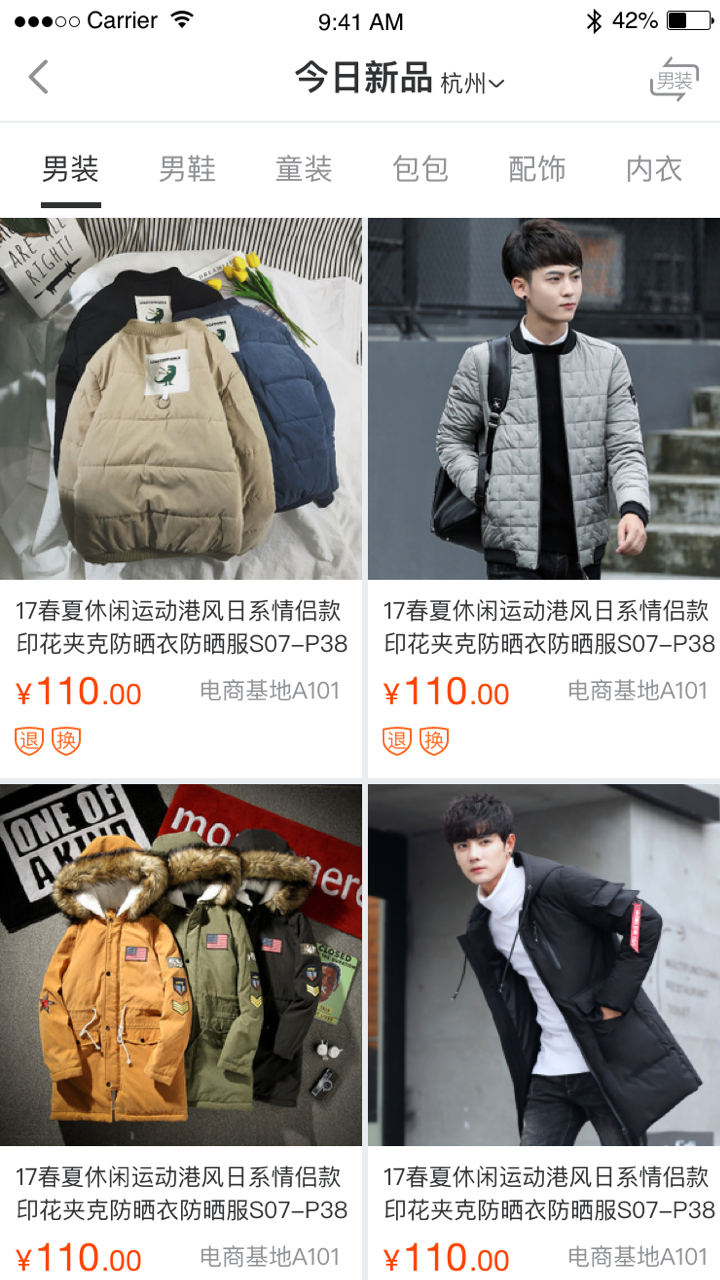Open the gray quilted bomber jacket product
The image size is (720, 1280).
coord(544,400)
